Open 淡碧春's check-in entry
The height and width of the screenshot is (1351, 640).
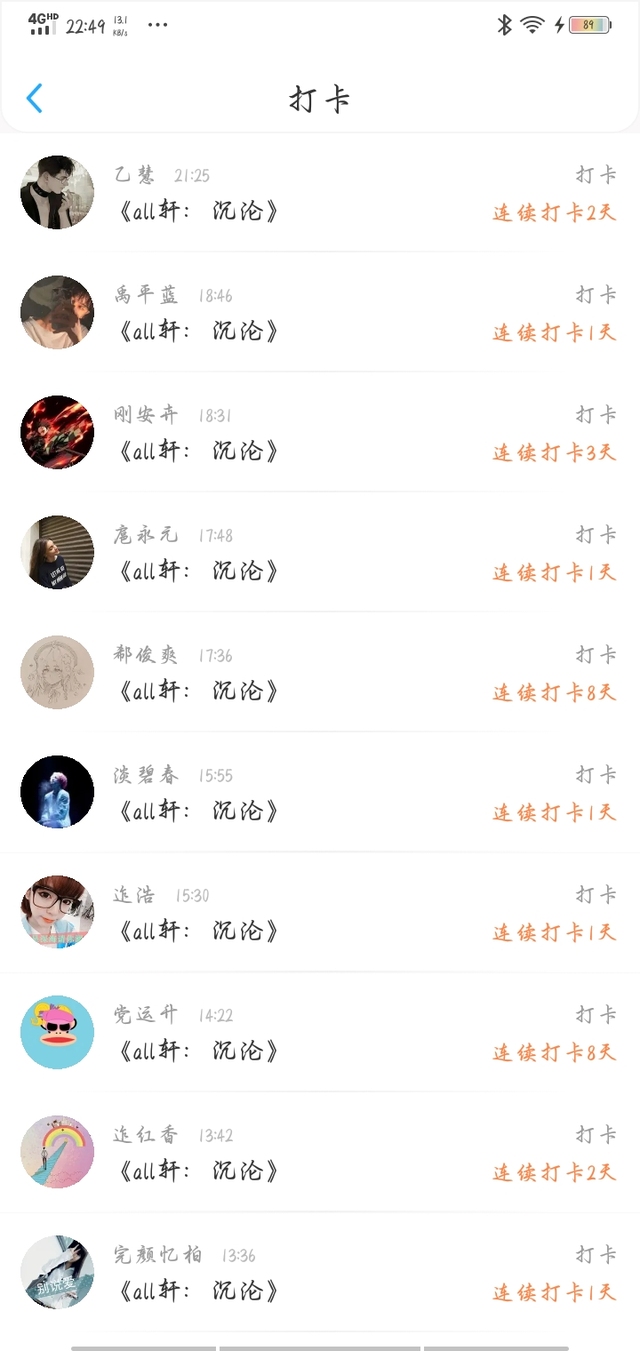click(x=320, y=792)
